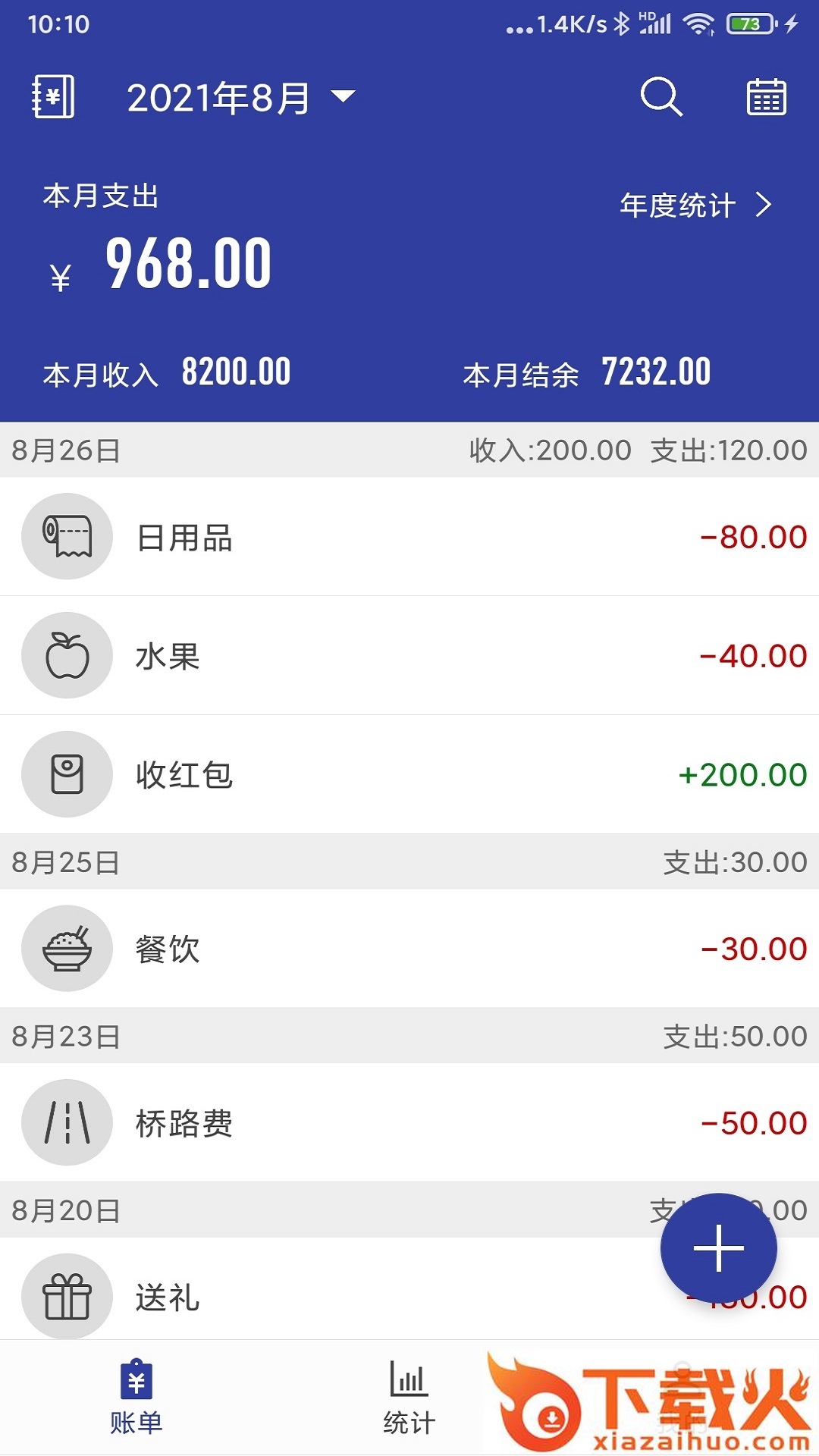819x1456 pixels.
Task: Select the 桥路费 road category icon
Action: (x=67, y=1122)
